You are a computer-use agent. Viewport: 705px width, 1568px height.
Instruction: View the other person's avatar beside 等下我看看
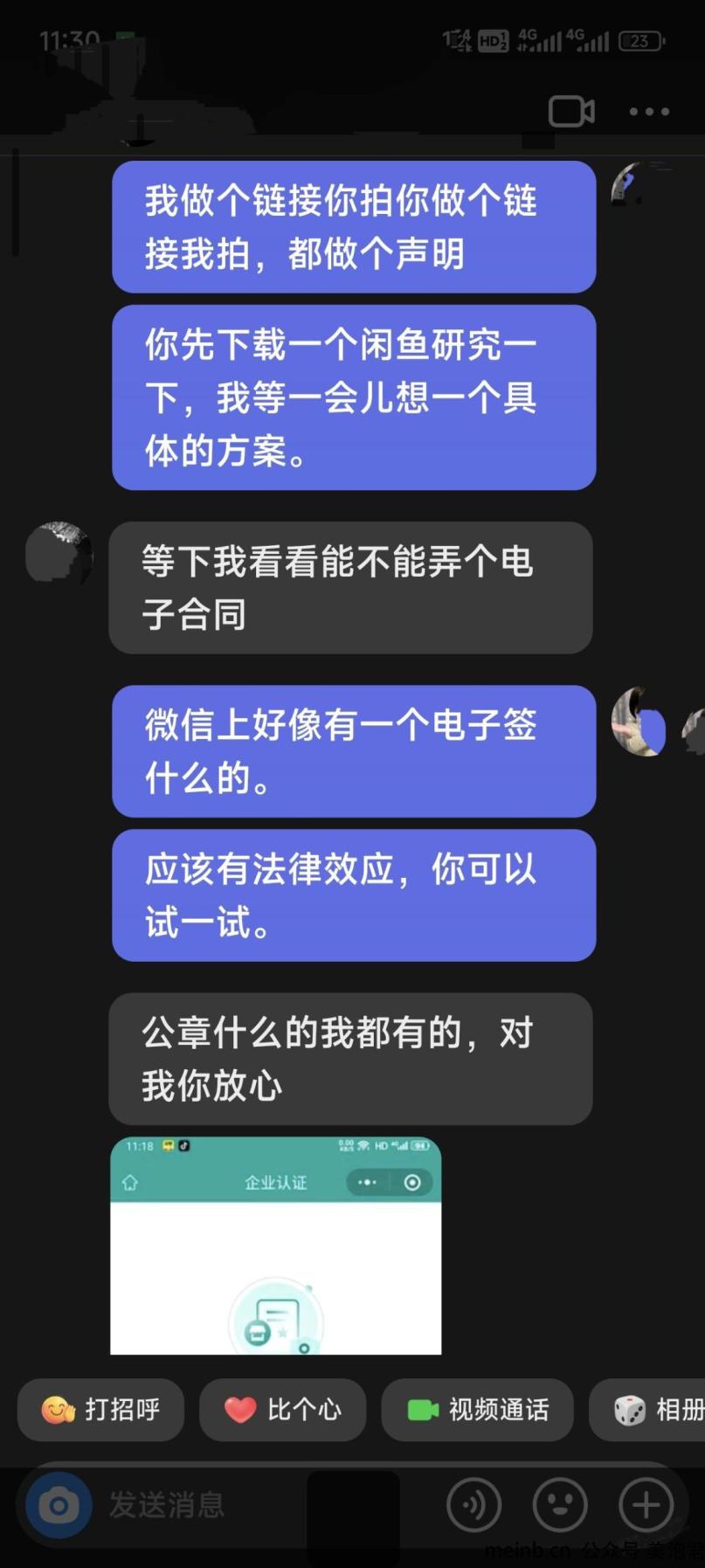(59, 554)
